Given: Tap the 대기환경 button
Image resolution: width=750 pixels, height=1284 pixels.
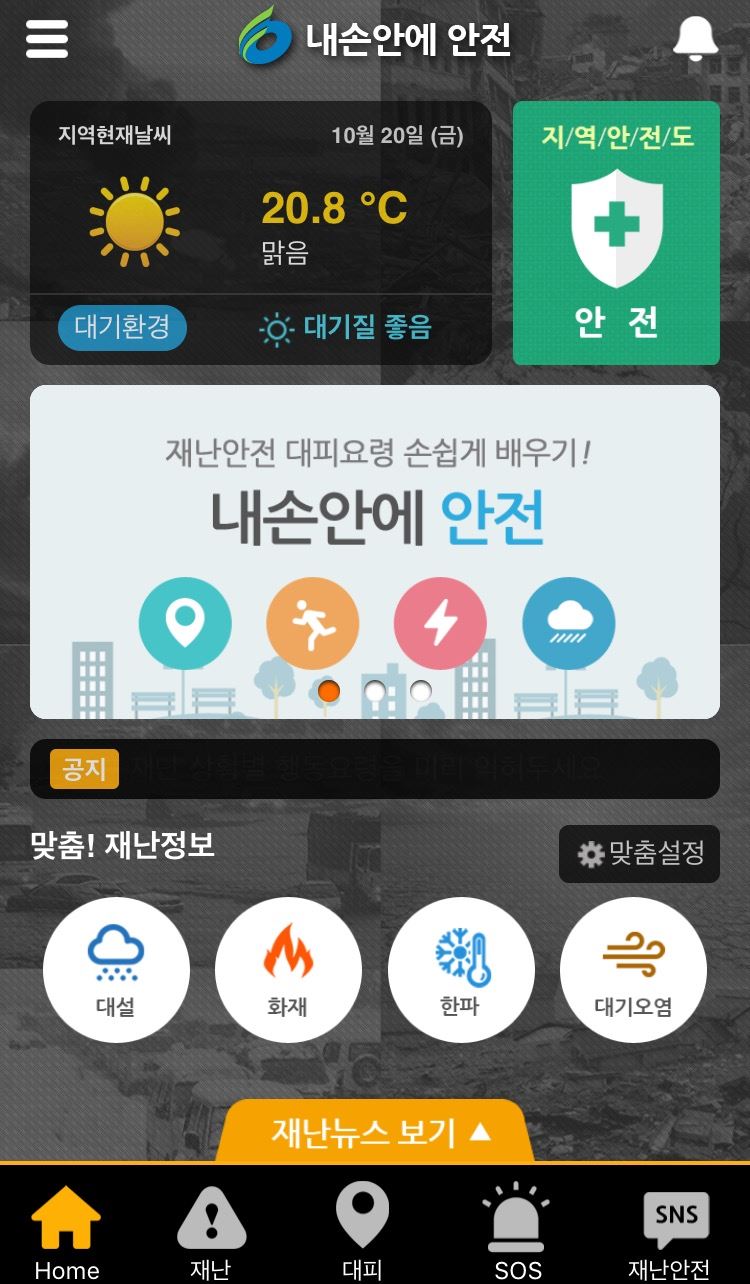Looking at the screenshot, I should pyautogui.click(x=122, y=328).
